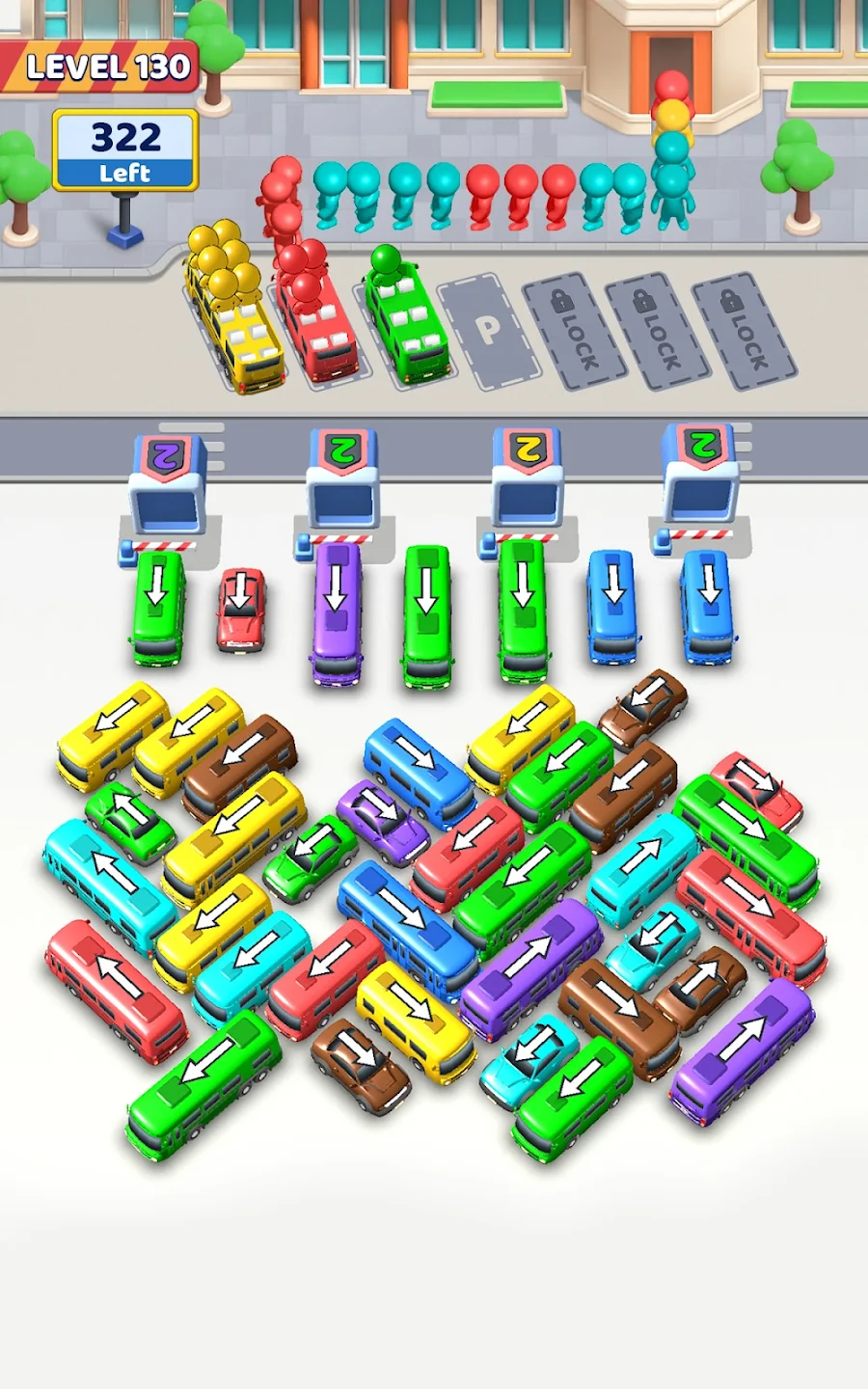Release the red bus pointing up-left
Image resolution: width=868 pixels, height=1389 pixels.
click(x=116, y=992)
